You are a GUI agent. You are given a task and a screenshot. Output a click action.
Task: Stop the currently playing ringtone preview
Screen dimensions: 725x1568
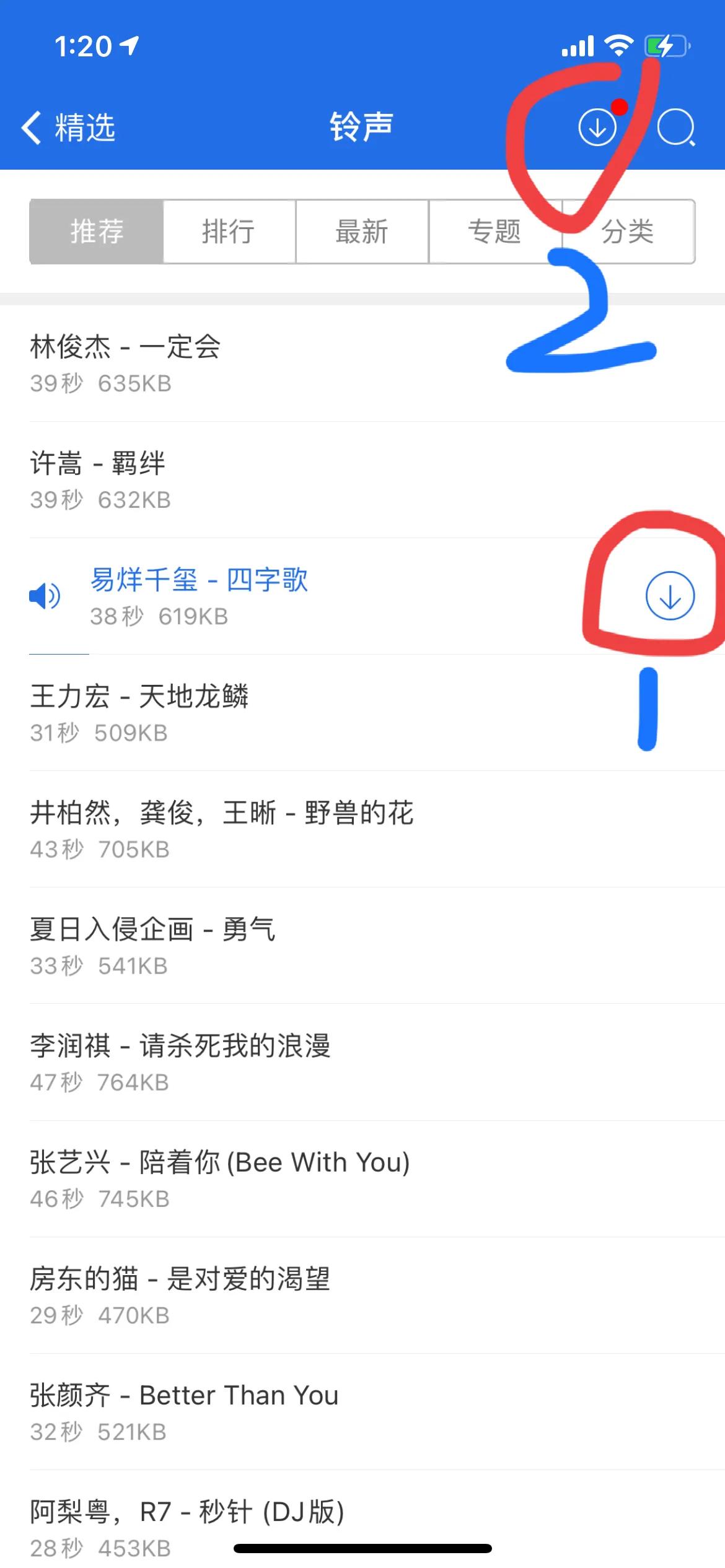pos(44,595)
